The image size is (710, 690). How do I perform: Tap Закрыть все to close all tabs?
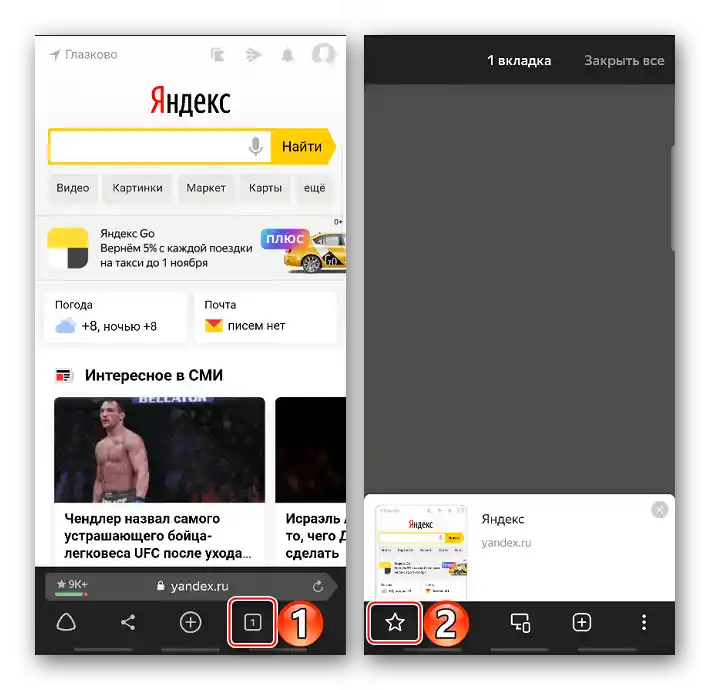click(624, 61)
